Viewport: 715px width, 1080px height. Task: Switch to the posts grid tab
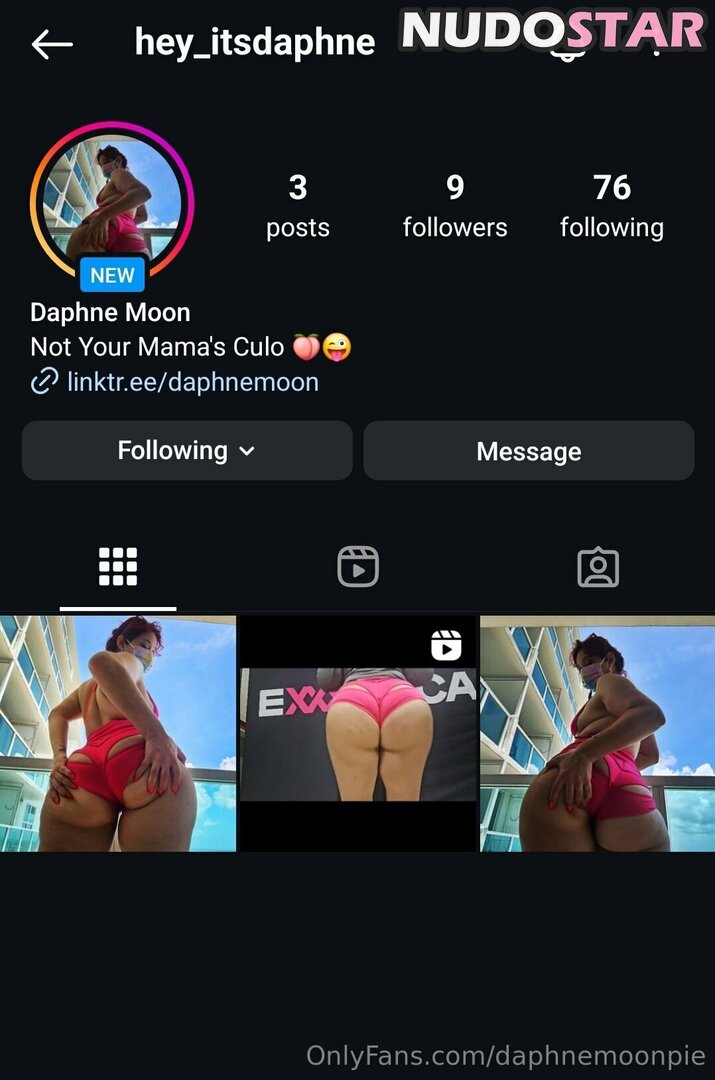(118, 568)
